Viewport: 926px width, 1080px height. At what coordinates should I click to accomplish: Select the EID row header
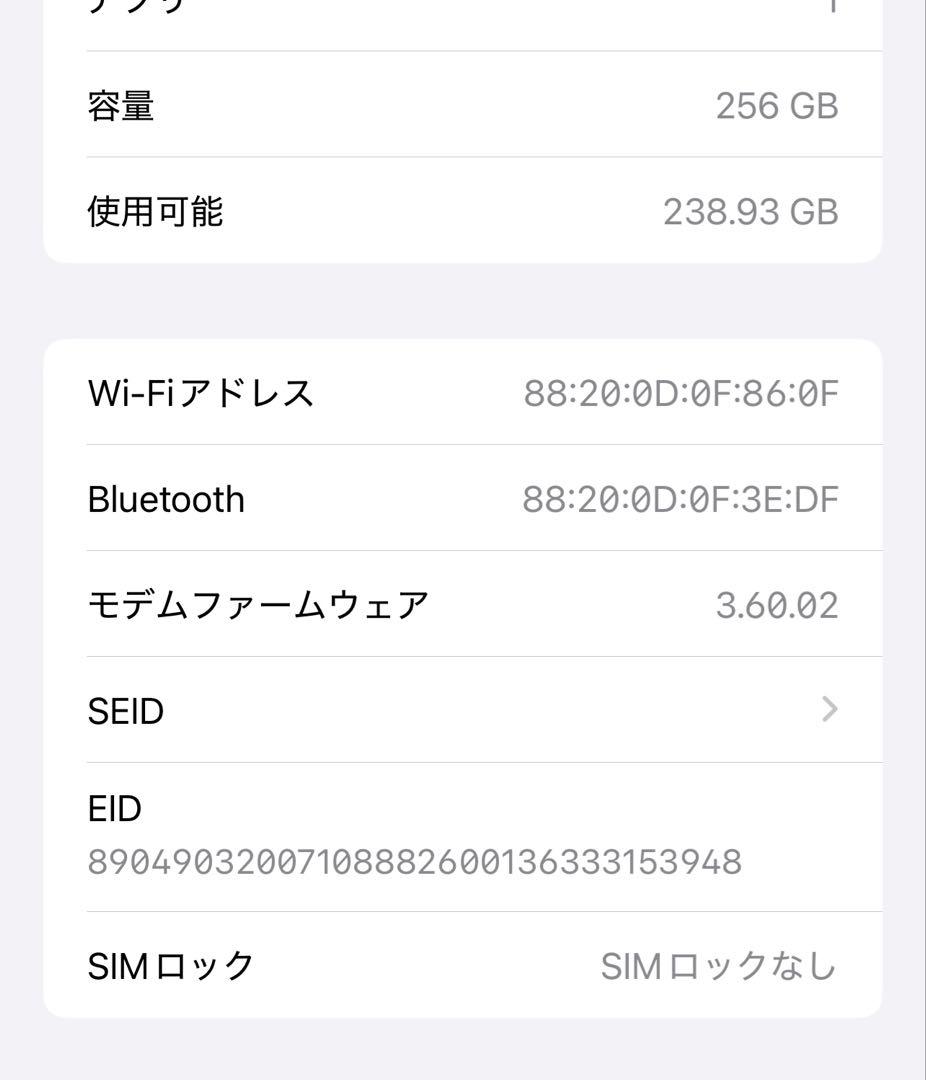click(x=111, y=810)
